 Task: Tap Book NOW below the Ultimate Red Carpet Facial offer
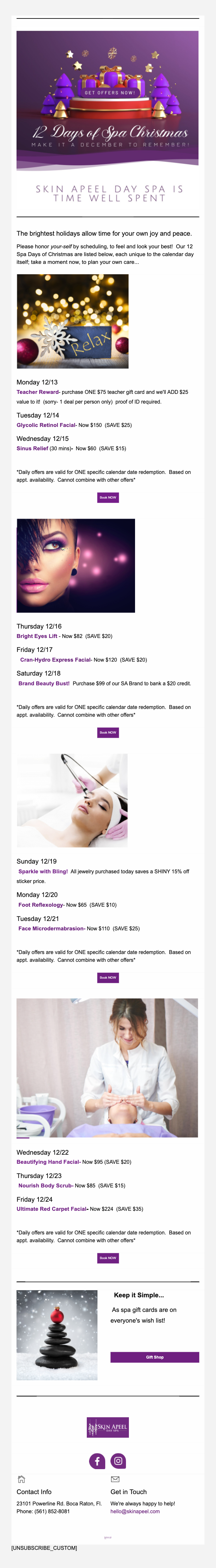pyautogui.click(x=108, y=1257)
